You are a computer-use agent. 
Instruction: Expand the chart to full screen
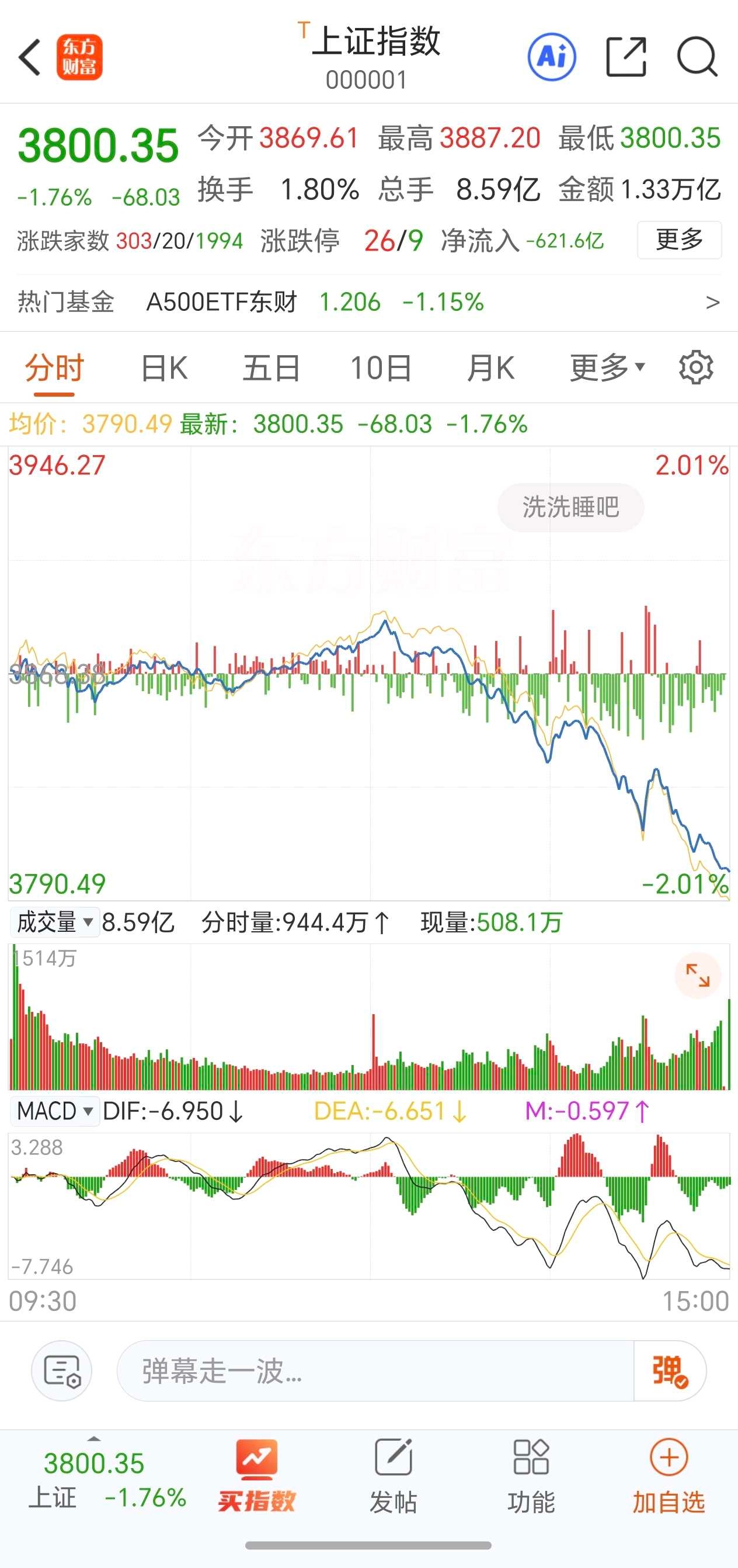(x=697, y=976)
